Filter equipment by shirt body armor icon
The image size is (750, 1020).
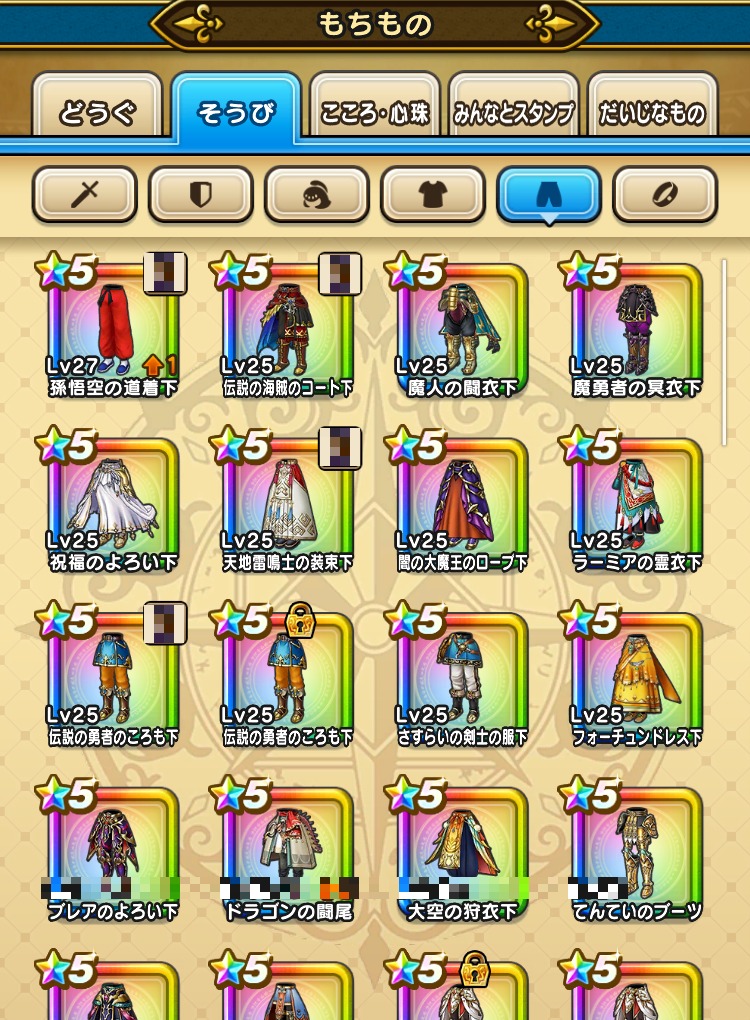point(433,194)
